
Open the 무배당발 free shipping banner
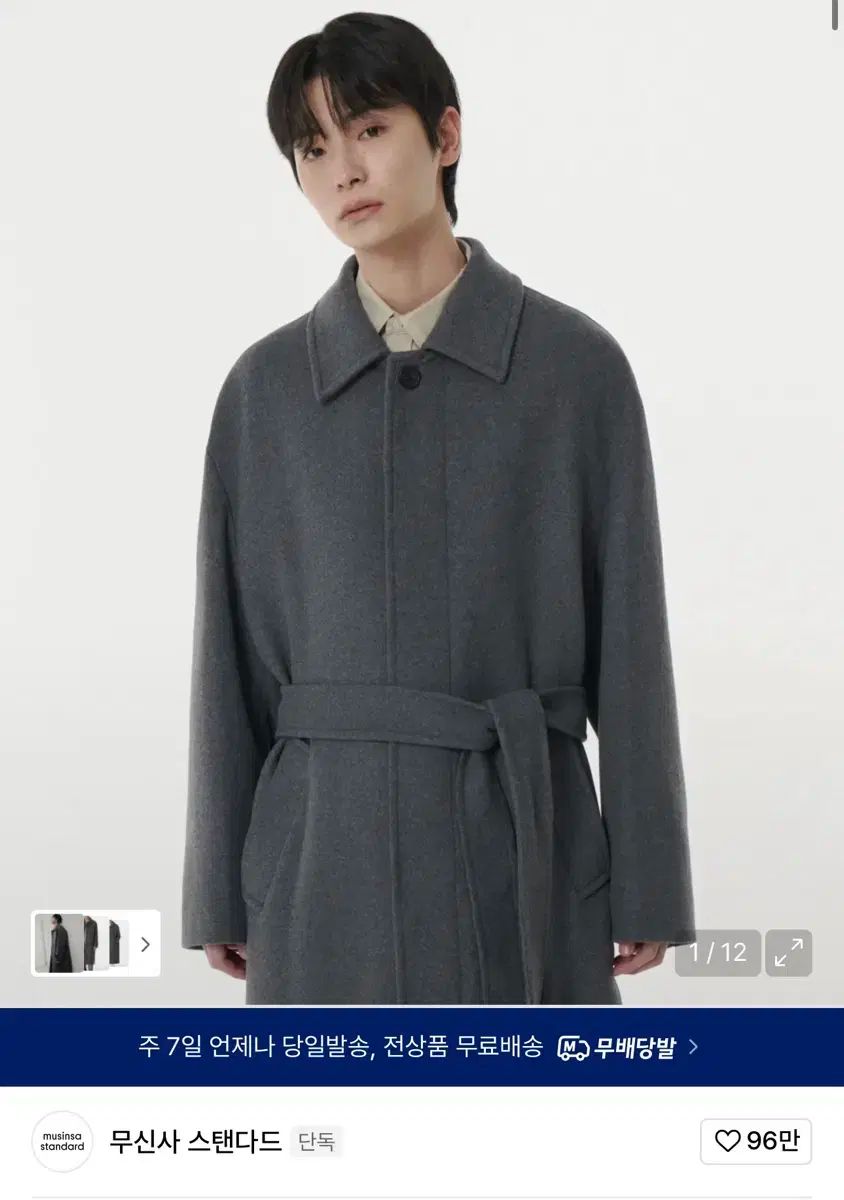click(422, 1047)
